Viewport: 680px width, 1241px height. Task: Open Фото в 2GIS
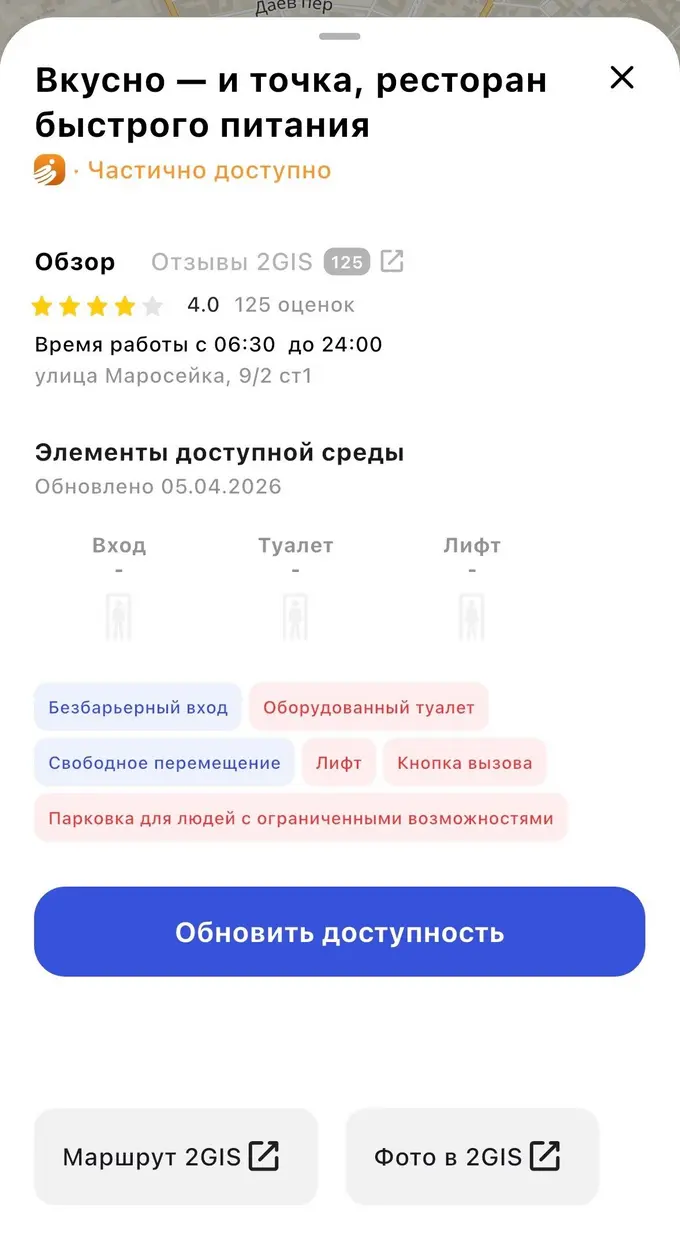point(471,1157)
